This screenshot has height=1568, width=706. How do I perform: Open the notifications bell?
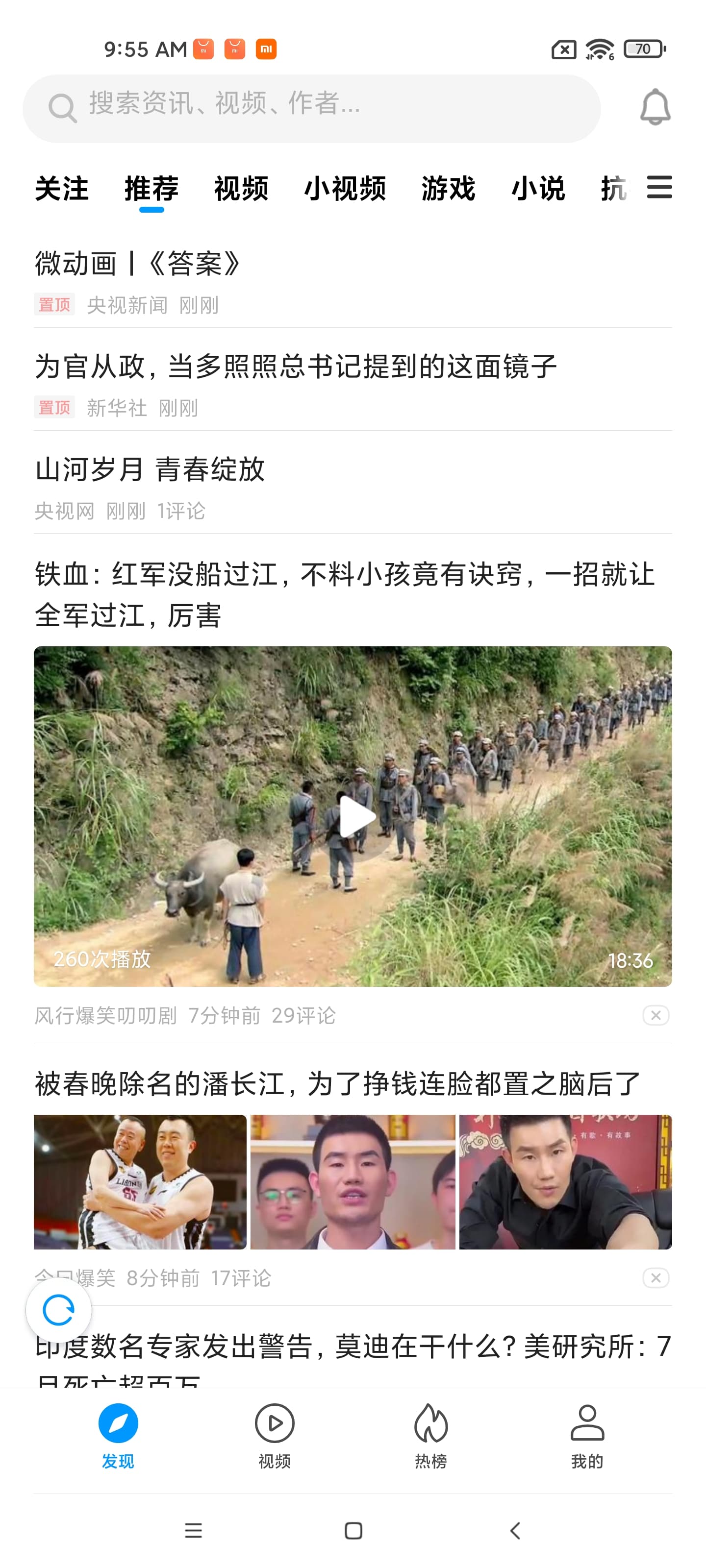point(655,107)
